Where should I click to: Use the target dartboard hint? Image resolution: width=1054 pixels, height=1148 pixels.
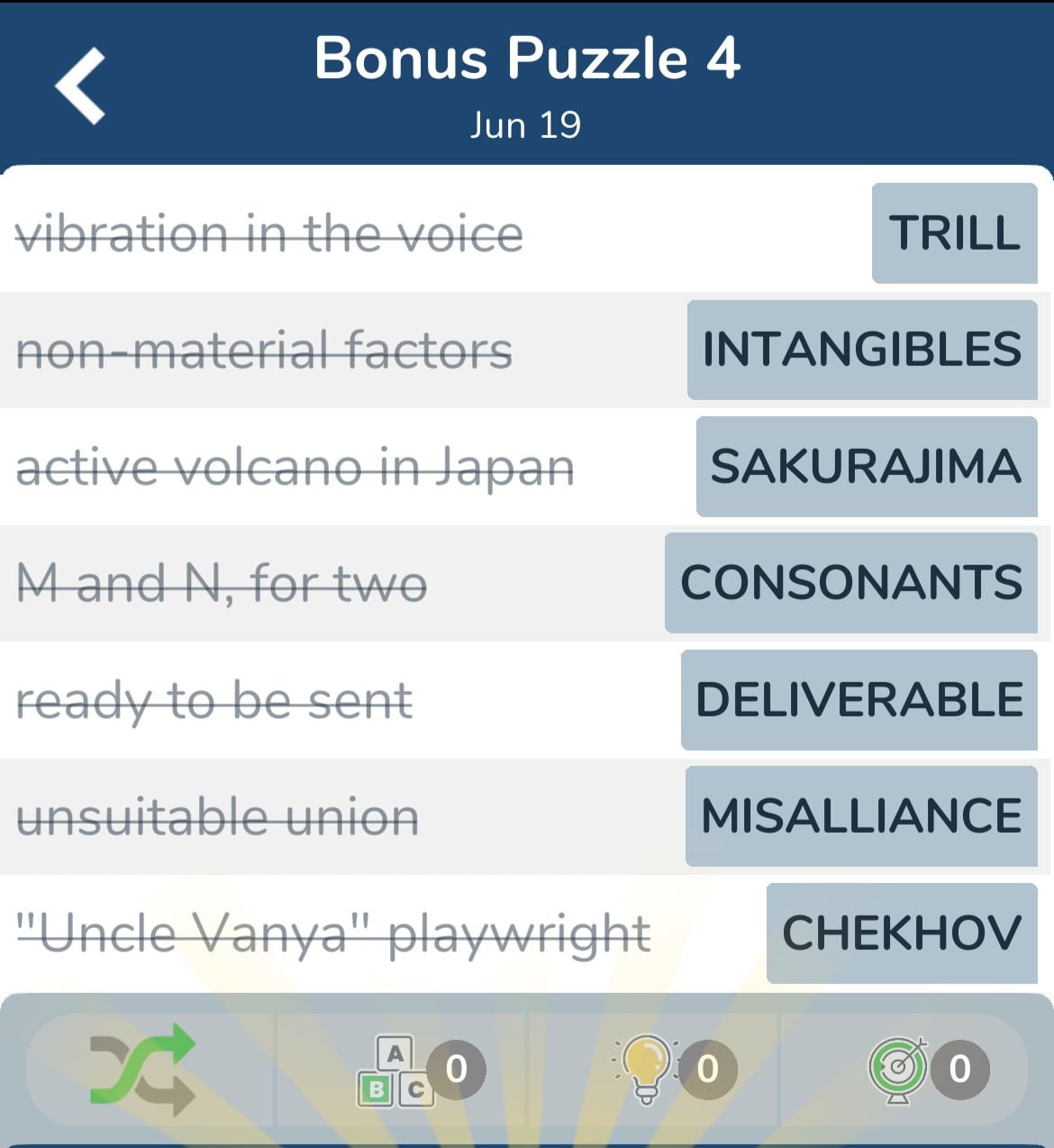(898, 1069)
